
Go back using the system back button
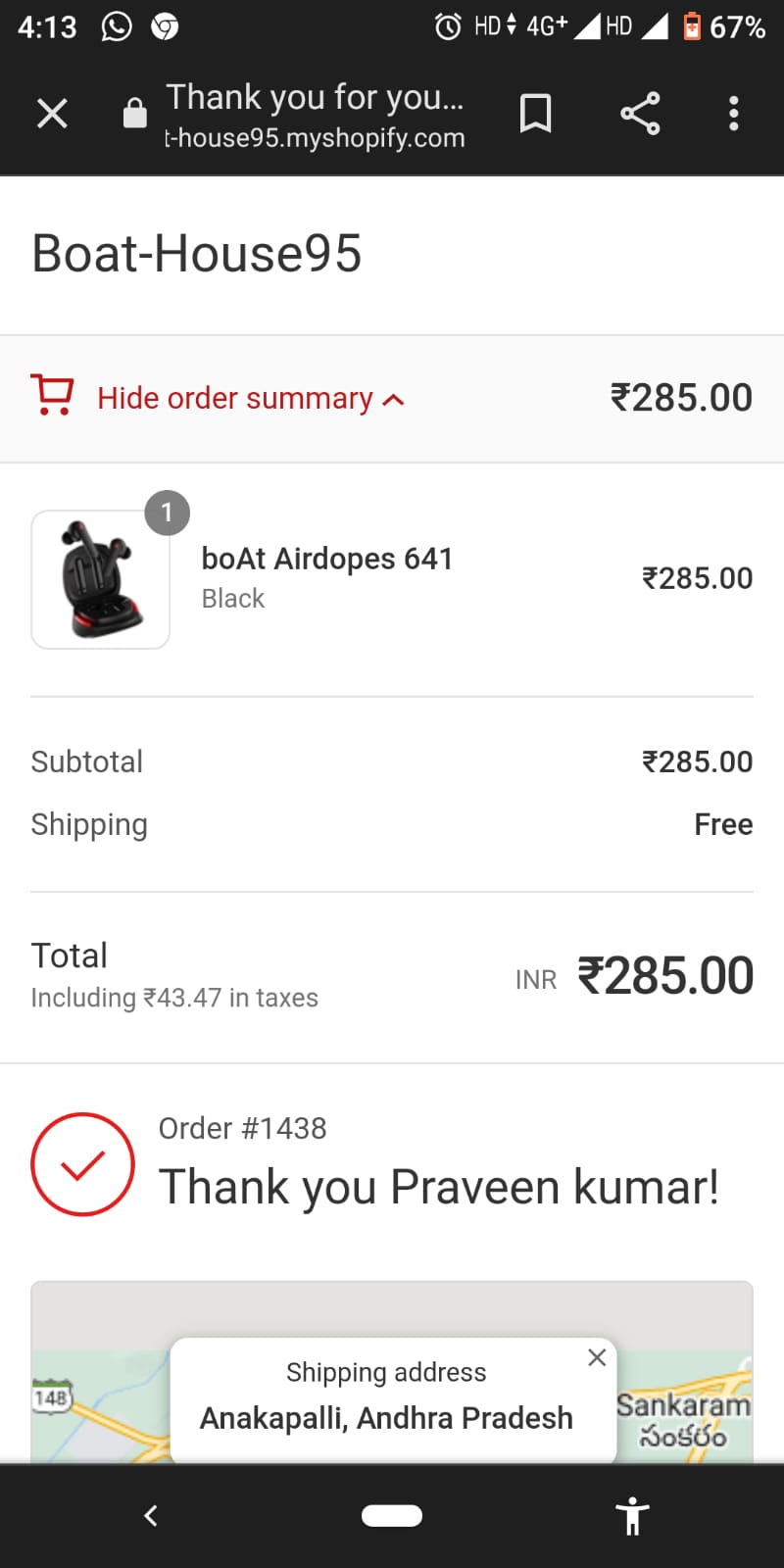point(151,1516)
